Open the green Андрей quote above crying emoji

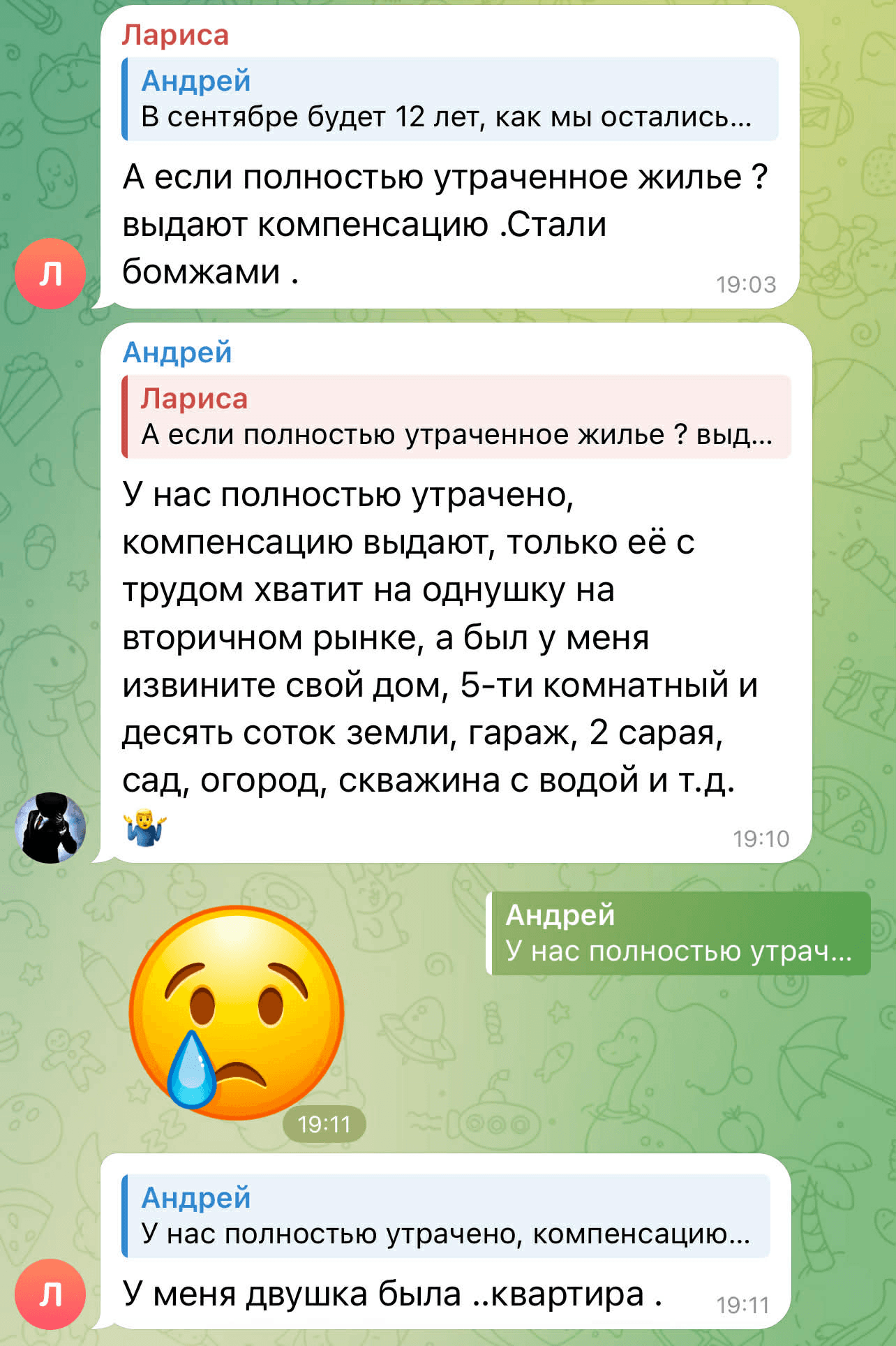click(x=678, y=933)
